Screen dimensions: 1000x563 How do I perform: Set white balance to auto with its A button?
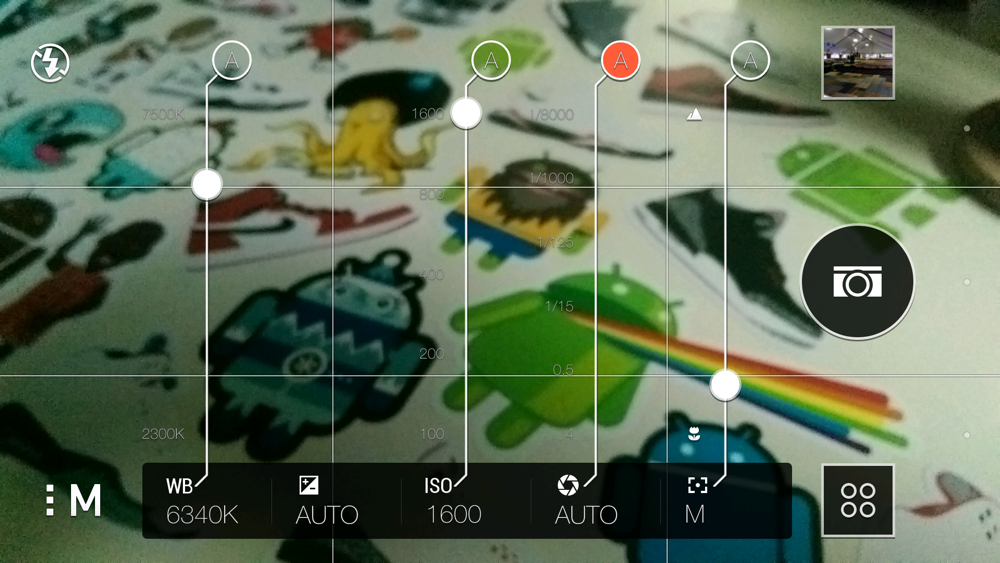tap(232, 61)
